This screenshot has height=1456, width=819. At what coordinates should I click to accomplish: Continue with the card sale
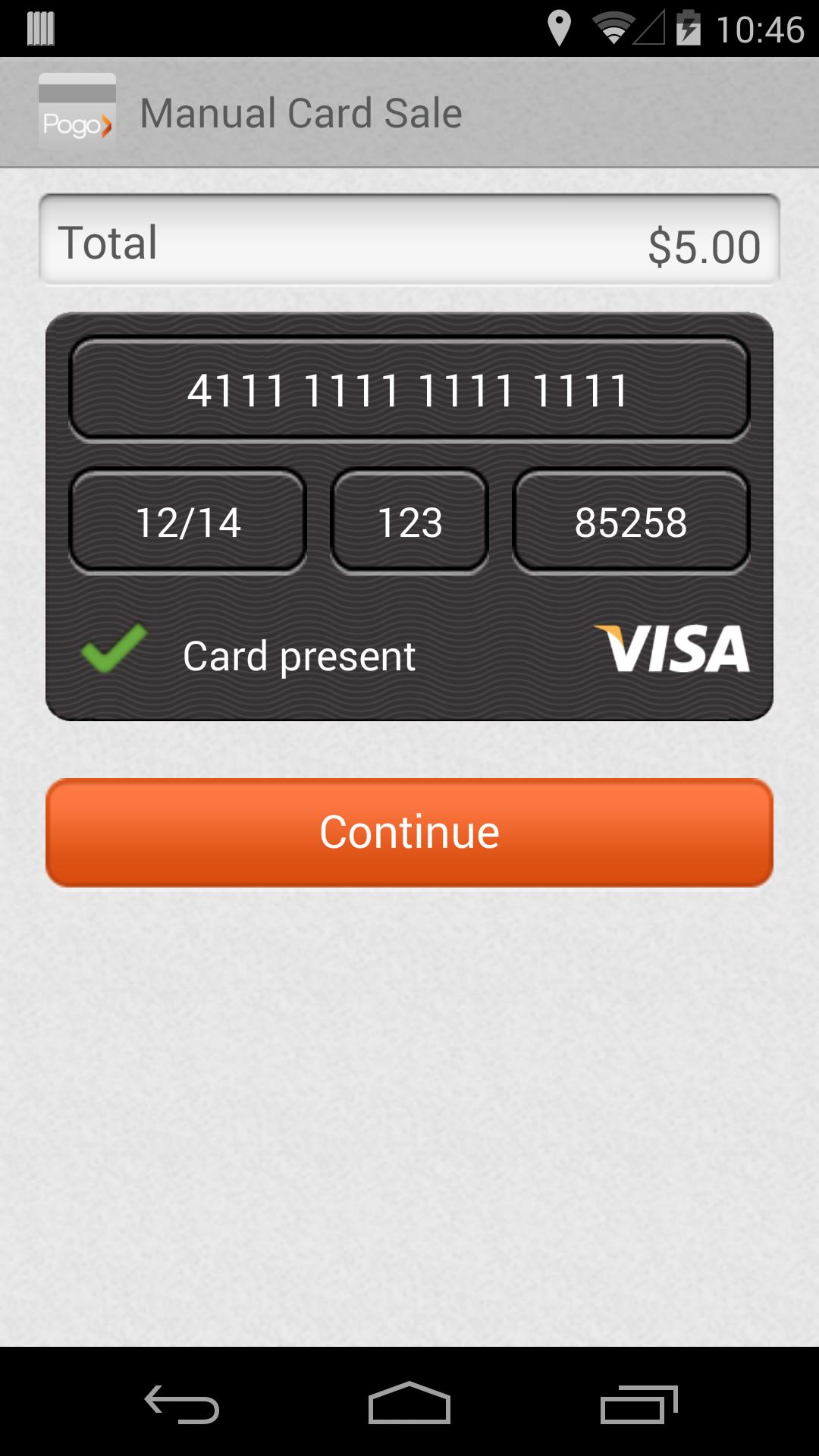pos(409,832)
